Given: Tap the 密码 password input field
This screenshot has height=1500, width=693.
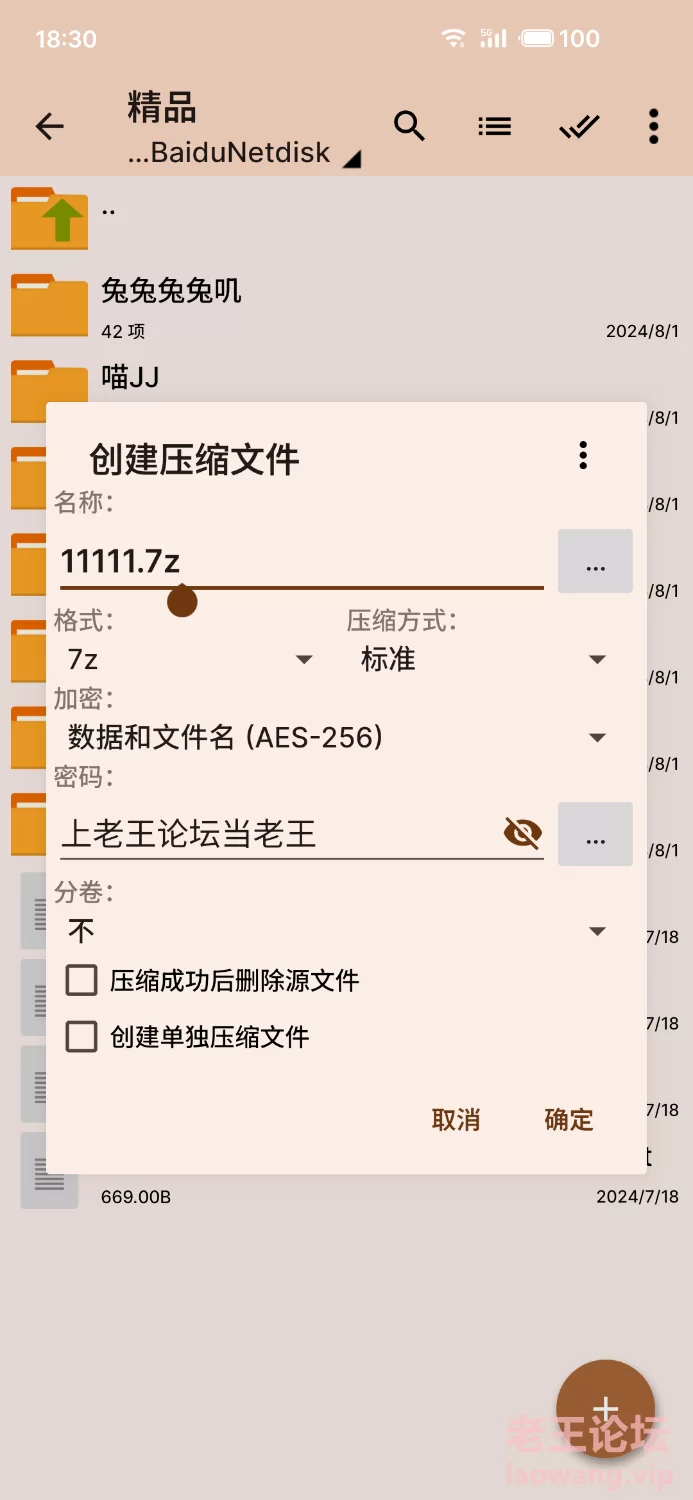Looking at the screenshot, I should [x=279, y=833].
